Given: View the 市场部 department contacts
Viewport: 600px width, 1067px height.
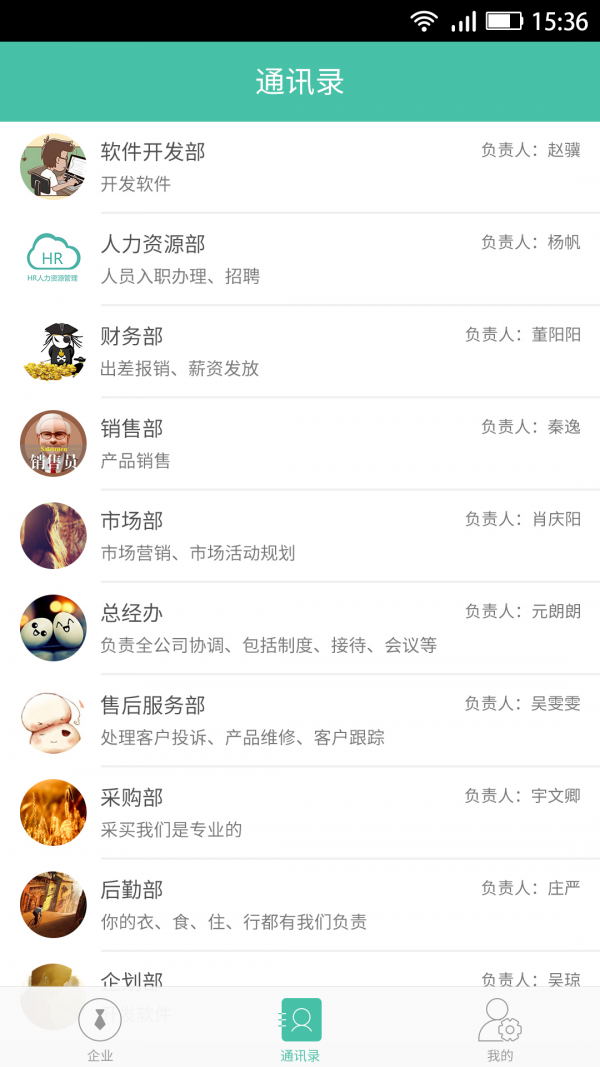Looking at the screenshot, I should coord(300,535).
